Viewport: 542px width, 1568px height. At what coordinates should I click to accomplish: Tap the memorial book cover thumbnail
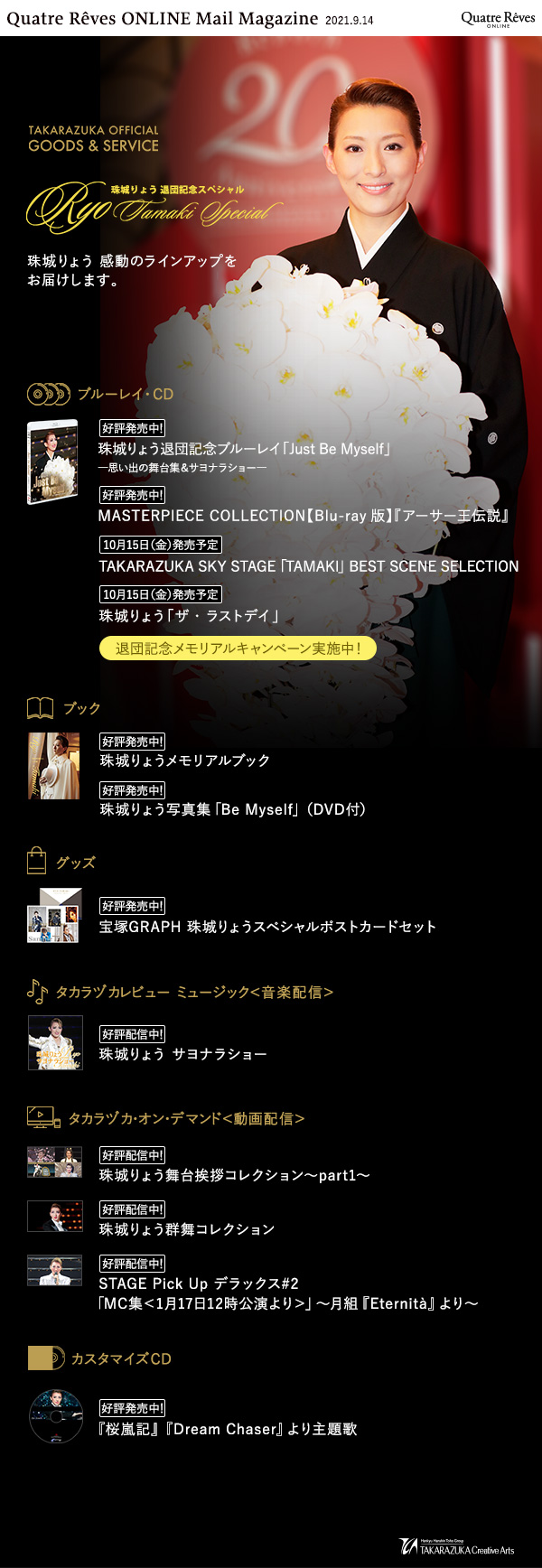coord(53,766)
